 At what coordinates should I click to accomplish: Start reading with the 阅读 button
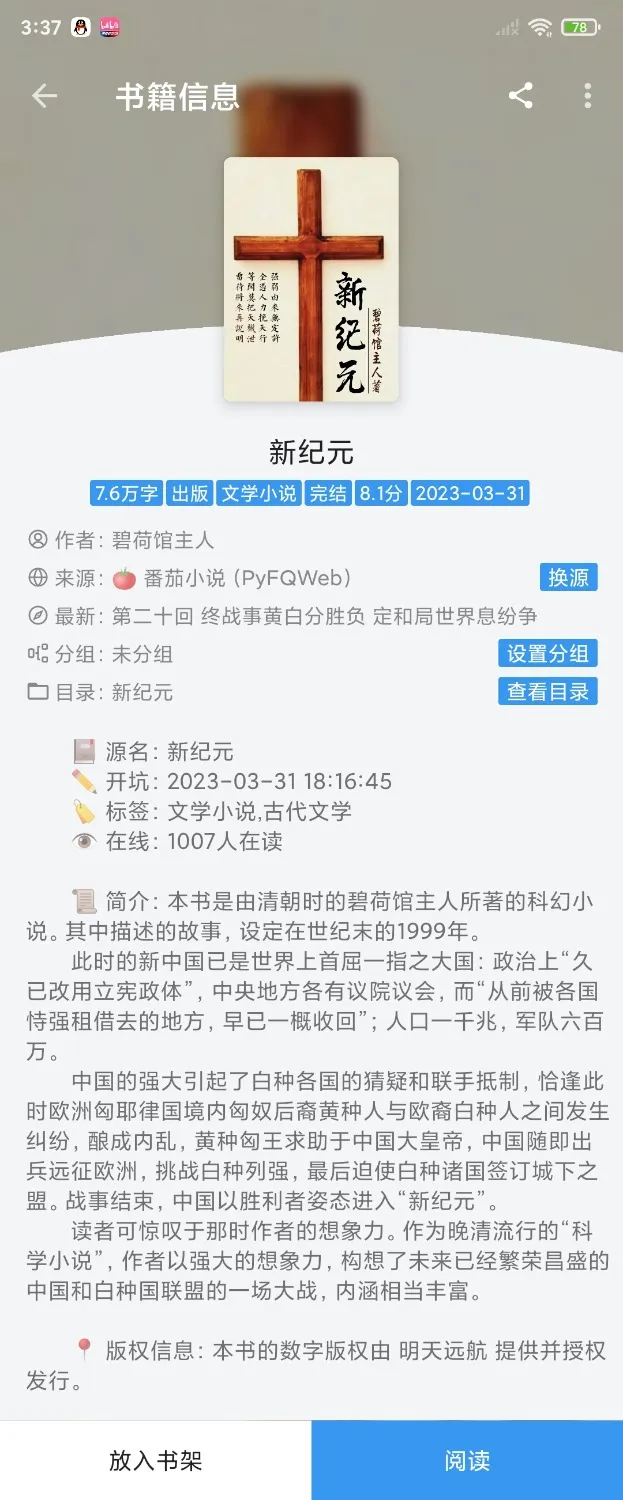pos(467,1460)
